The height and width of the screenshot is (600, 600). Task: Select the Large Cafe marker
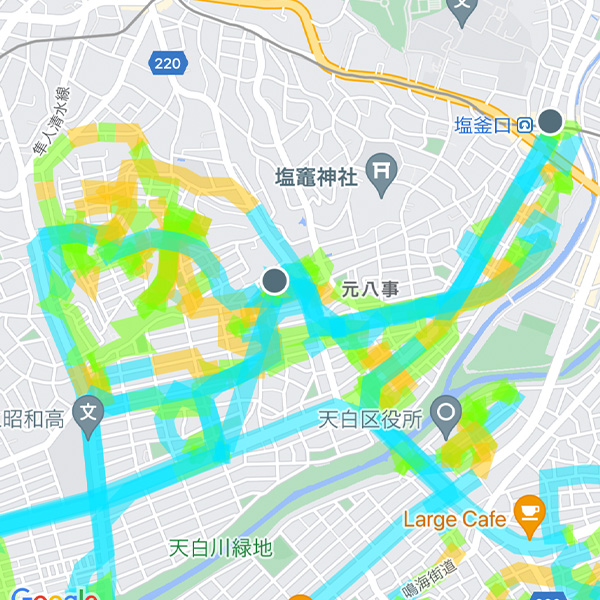[x=527, y=512]
